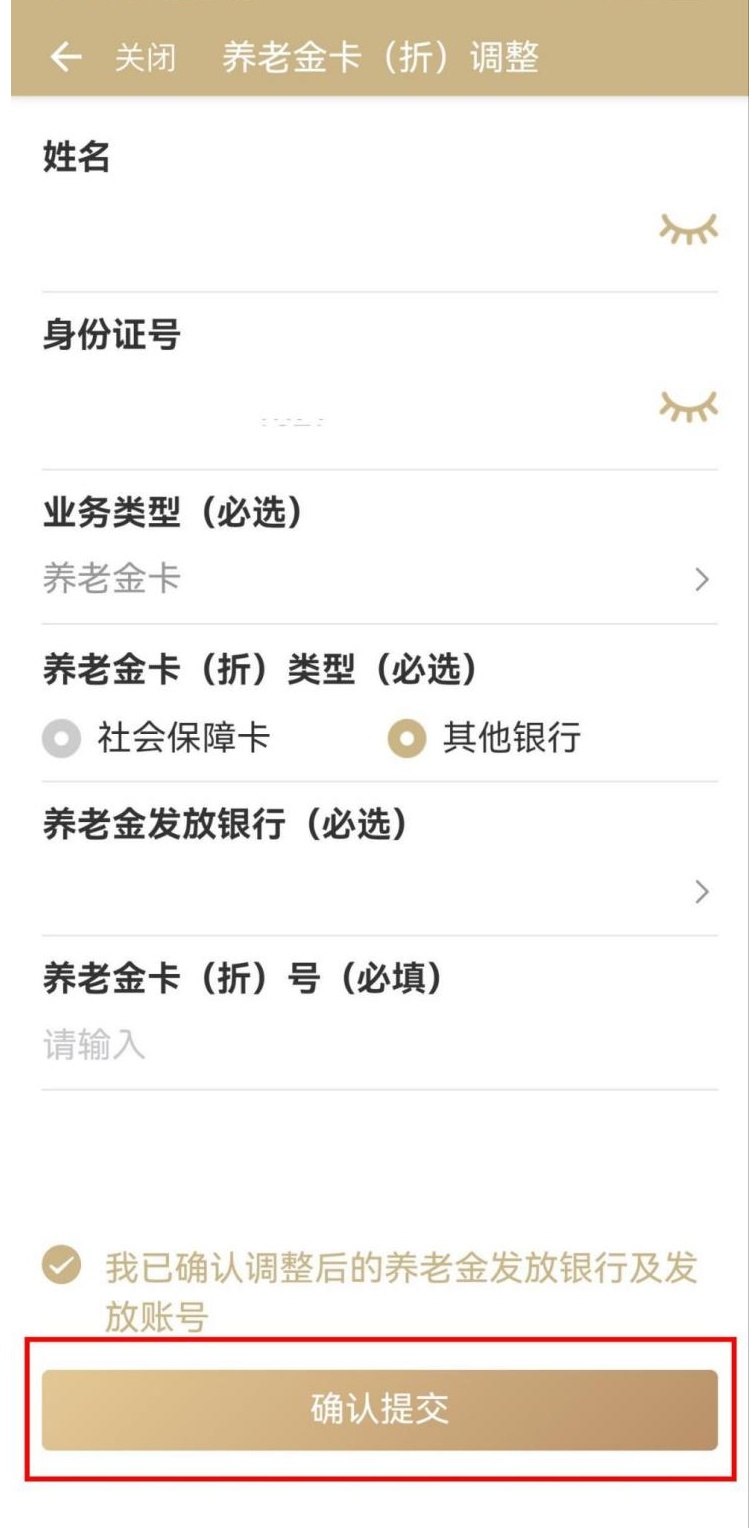Open 养老金发放银行 selection
Screen dimensions: 749x1528
pos(378,891)
